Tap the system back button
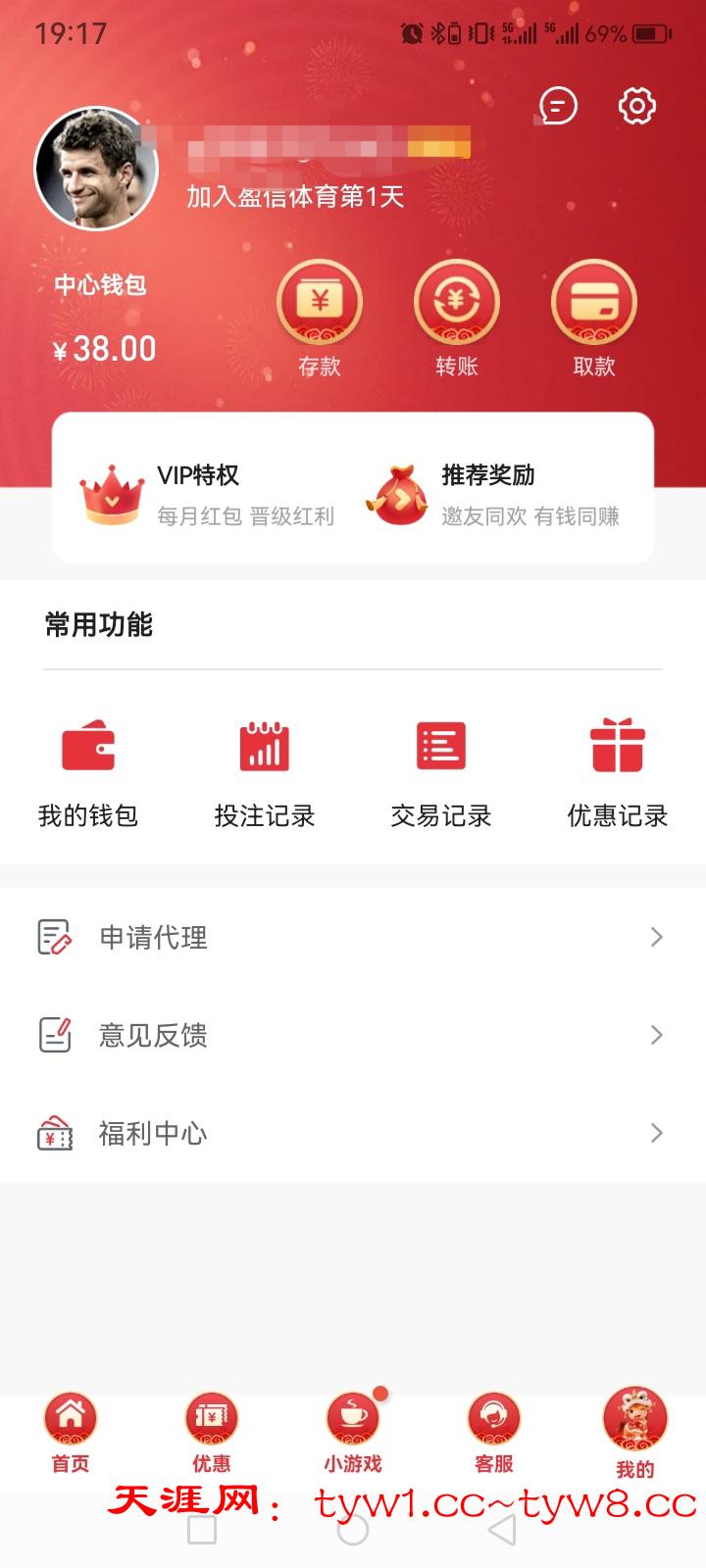The height and width of the screenshot is (1568, 706). tap(502, 1530)
